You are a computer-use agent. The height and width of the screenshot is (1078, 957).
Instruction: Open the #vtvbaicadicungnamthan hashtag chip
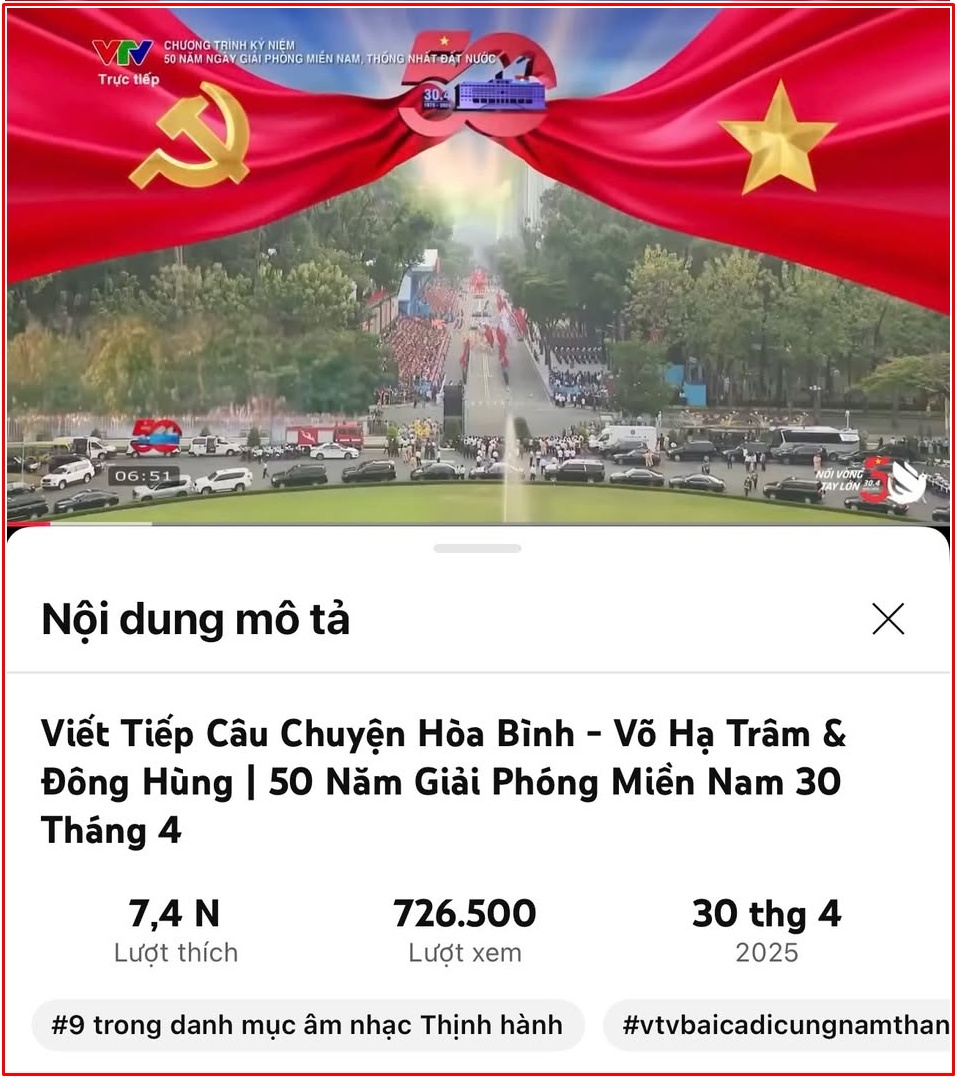780,1025
